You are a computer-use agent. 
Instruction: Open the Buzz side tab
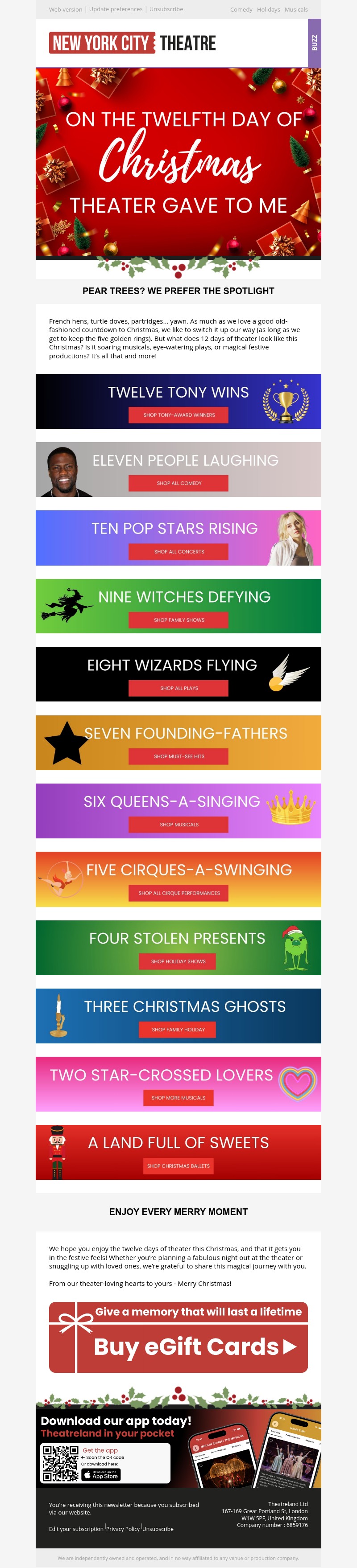pyautogui.click(x=314, y=43)
